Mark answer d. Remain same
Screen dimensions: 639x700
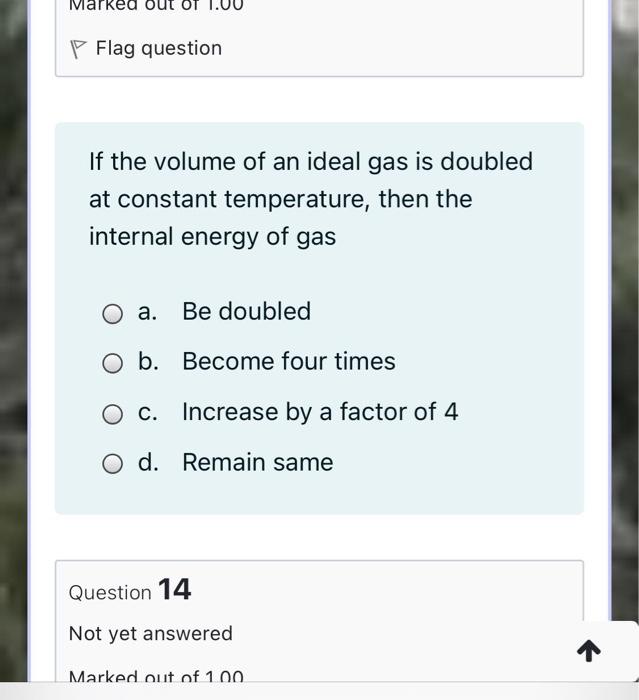pyautogui.click(x=113, y=463)
